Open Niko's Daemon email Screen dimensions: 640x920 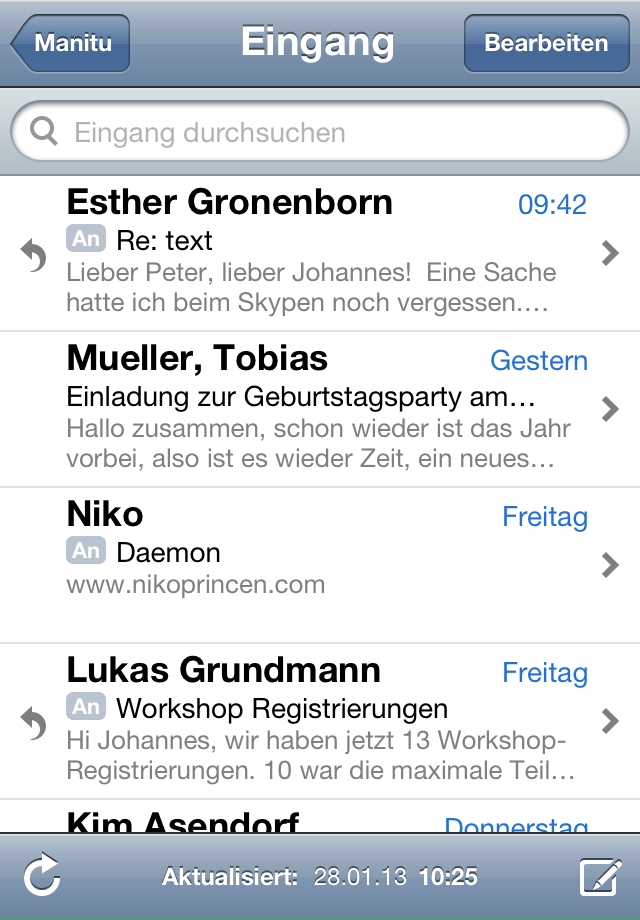320,565
